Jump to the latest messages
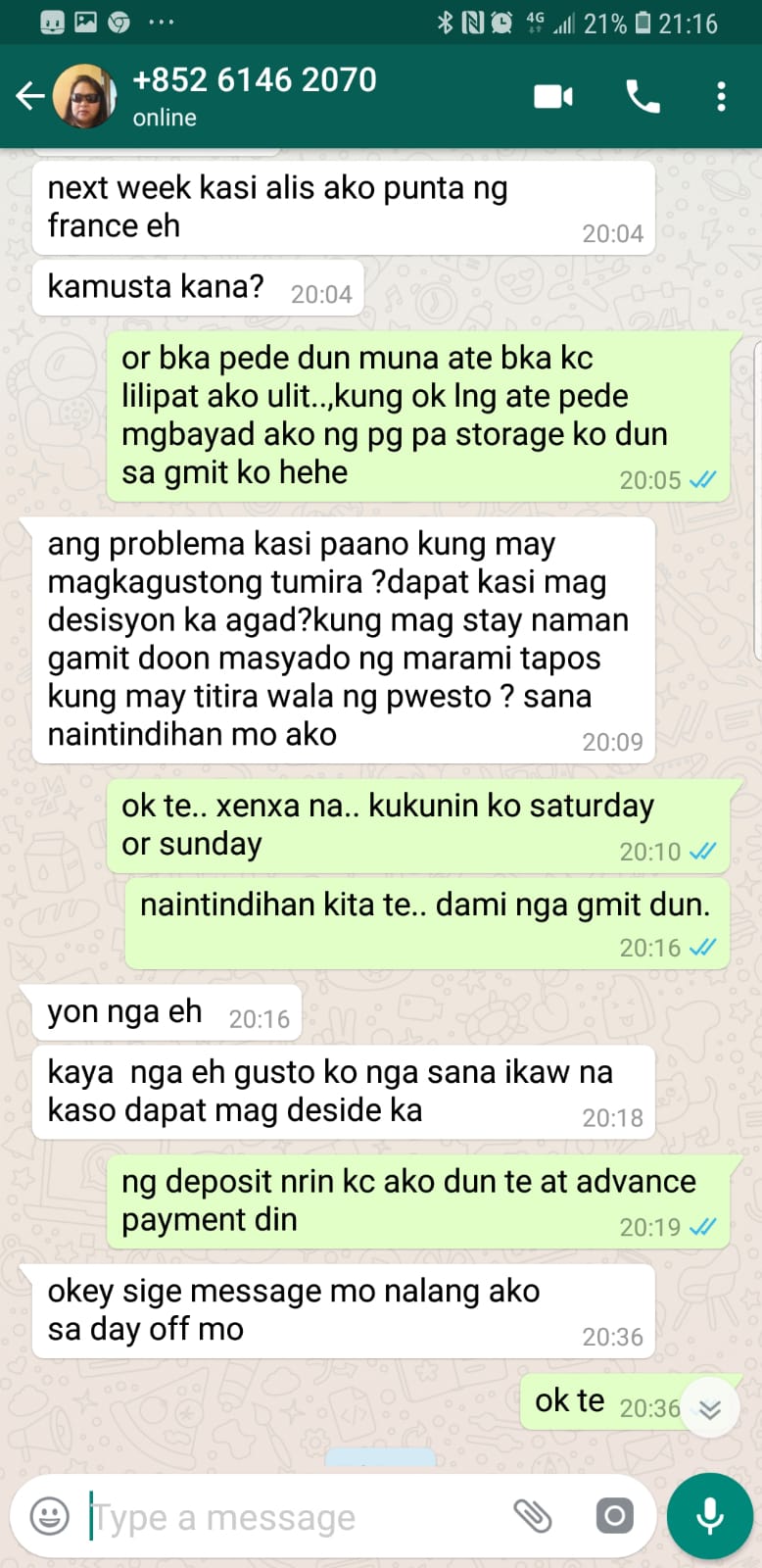 [x=710, y=1408]
